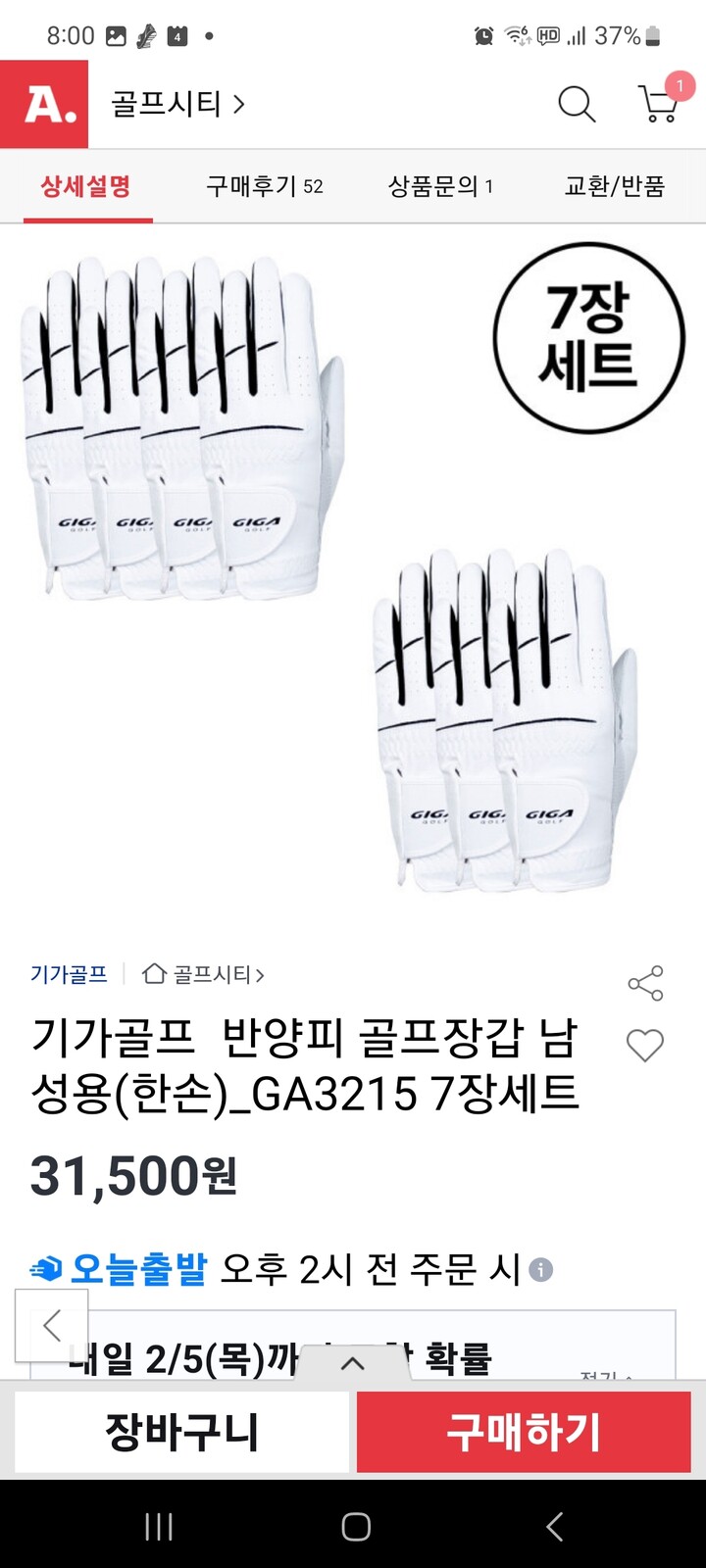The width and height of the screenshot is (706, 1568).
Task: Switch to the 구매후기 52 tab
Action: (x=264, y=186)
